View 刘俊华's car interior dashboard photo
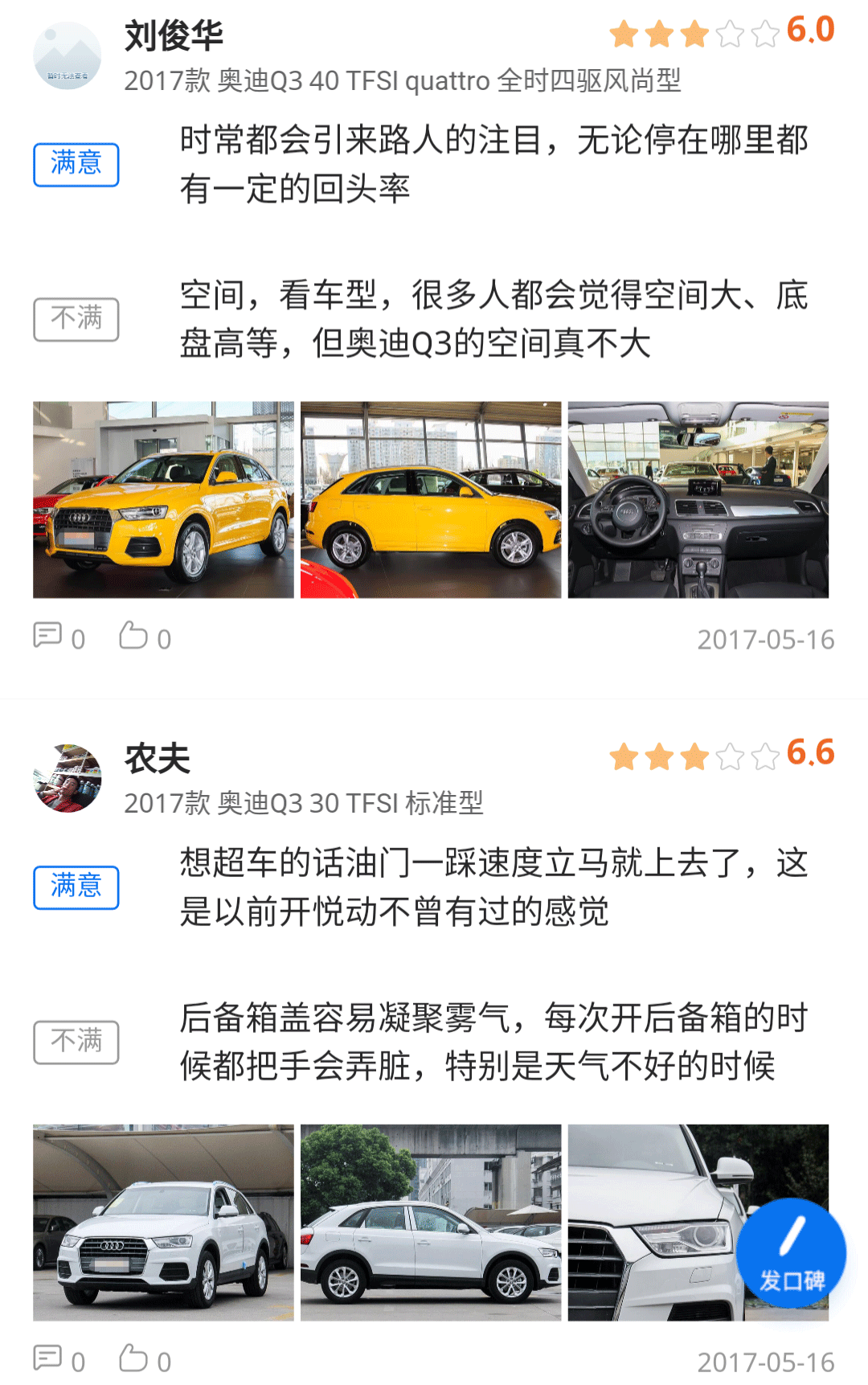The image size is (868, 1385). point(698,500)
